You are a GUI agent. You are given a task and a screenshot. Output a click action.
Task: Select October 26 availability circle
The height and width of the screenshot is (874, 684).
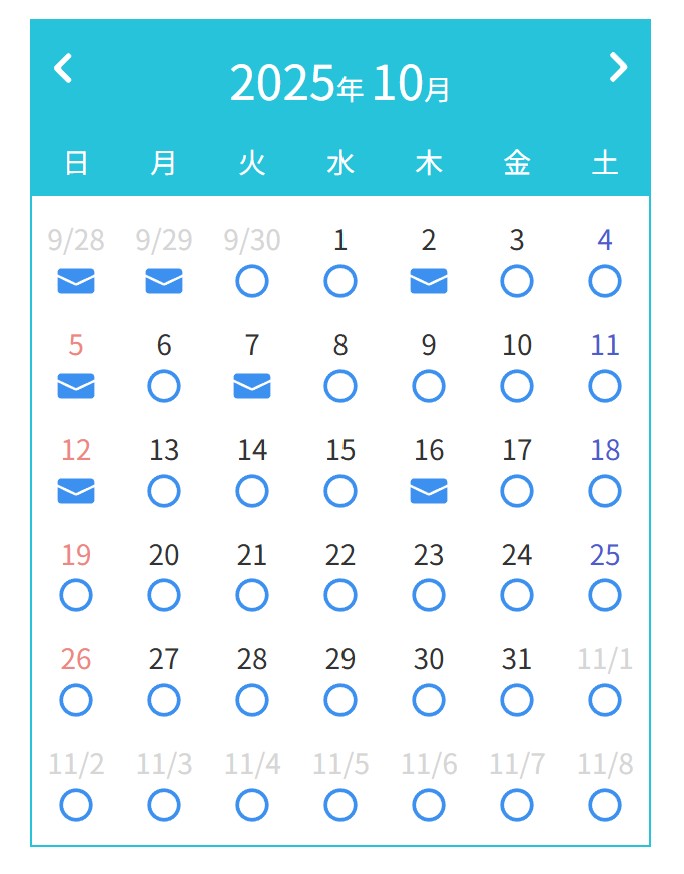[x=76, y=700]
